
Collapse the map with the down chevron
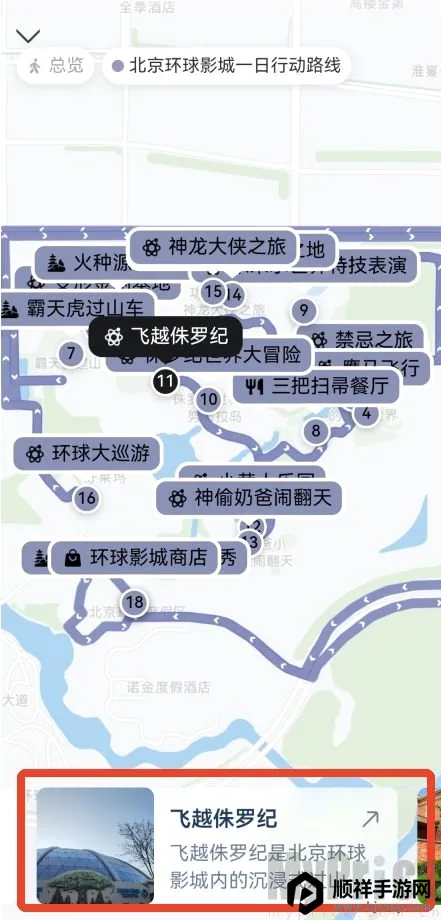pyautogui.click(x=28, y=35)
